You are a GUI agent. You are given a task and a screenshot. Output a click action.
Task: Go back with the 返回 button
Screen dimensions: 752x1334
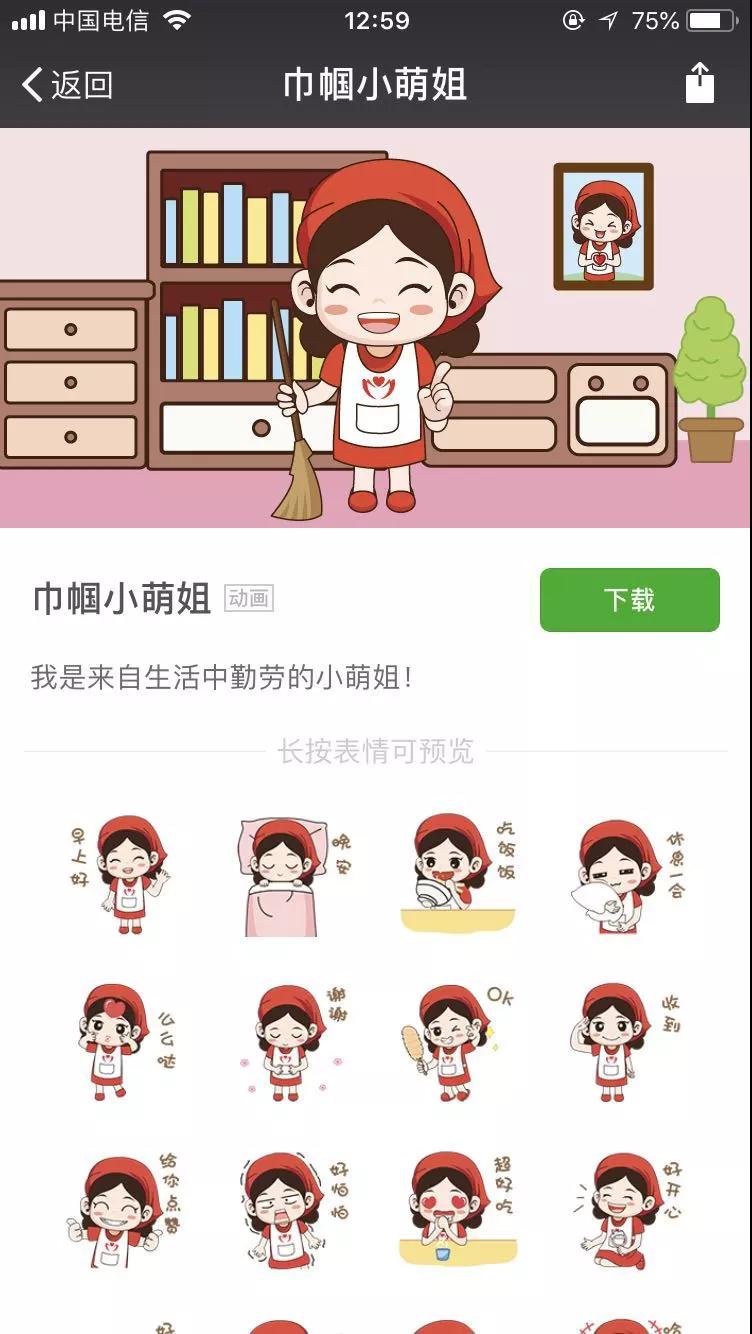click(66, 85)
